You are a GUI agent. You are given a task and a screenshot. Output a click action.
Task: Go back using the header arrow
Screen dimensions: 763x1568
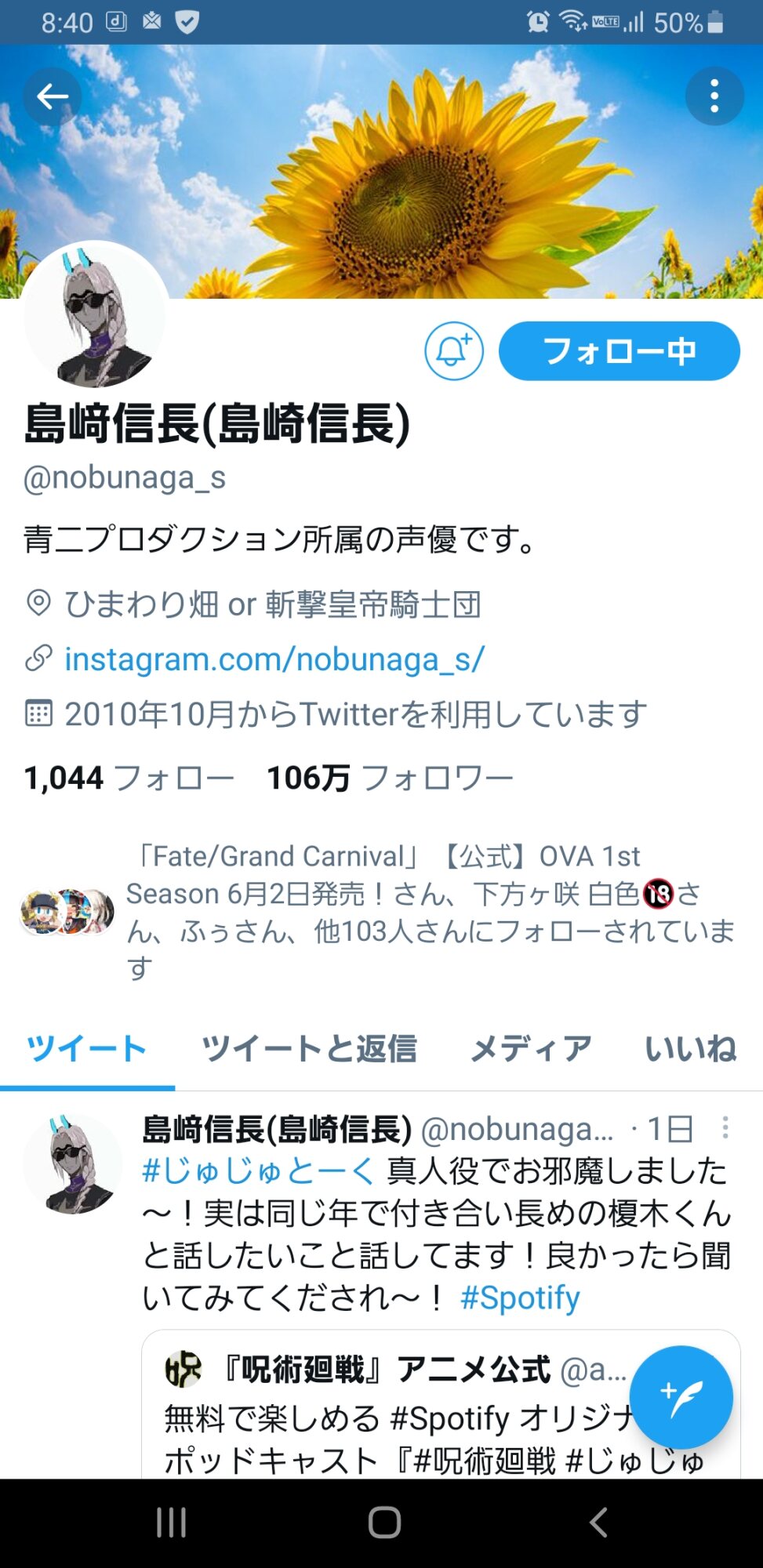click(53, 96)
